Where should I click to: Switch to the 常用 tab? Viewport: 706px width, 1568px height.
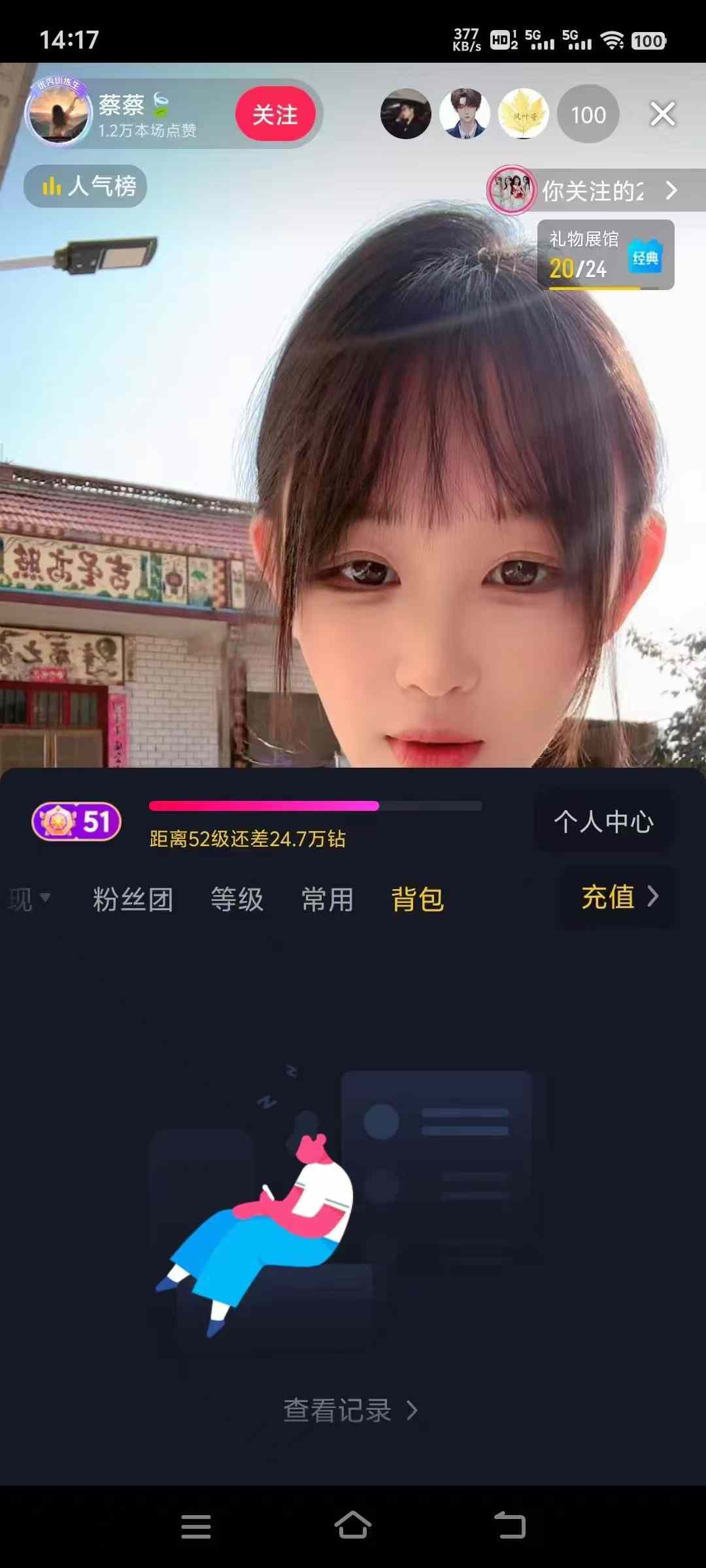pos(327,900)
